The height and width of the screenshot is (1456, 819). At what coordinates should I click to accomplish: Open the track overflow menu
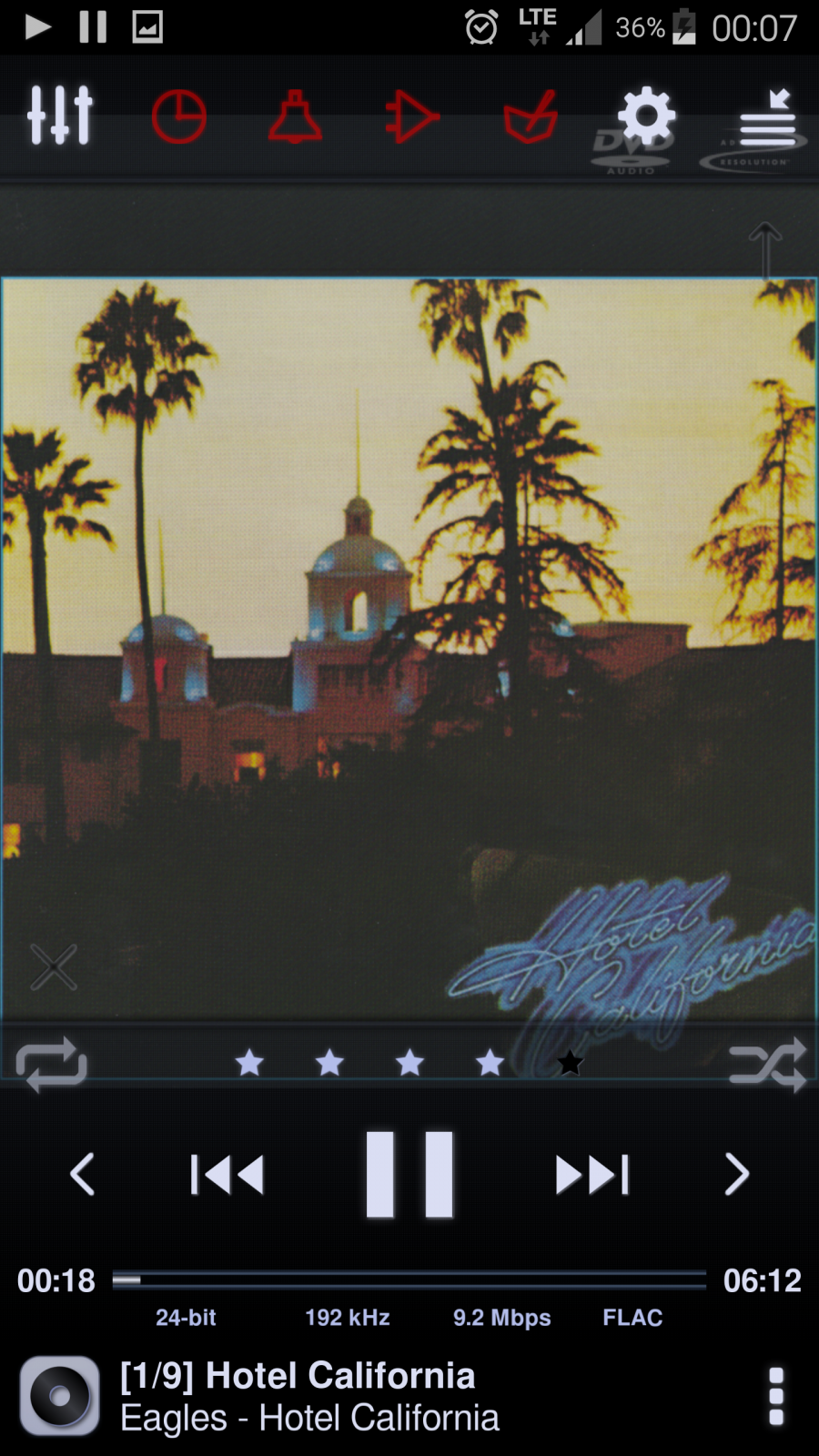click(775, 1396)
